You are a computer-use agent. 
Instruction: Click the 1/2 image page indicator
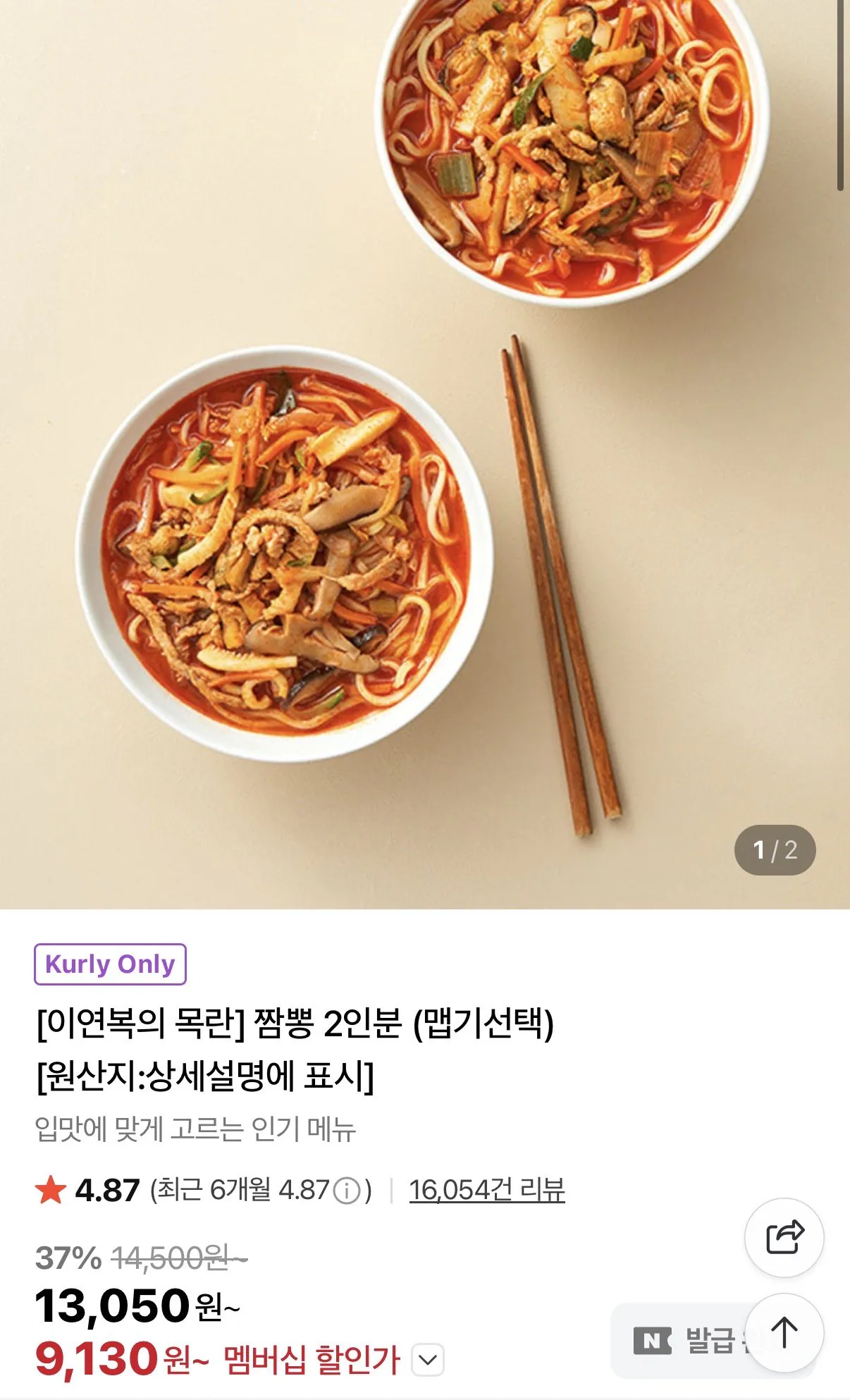774,851
